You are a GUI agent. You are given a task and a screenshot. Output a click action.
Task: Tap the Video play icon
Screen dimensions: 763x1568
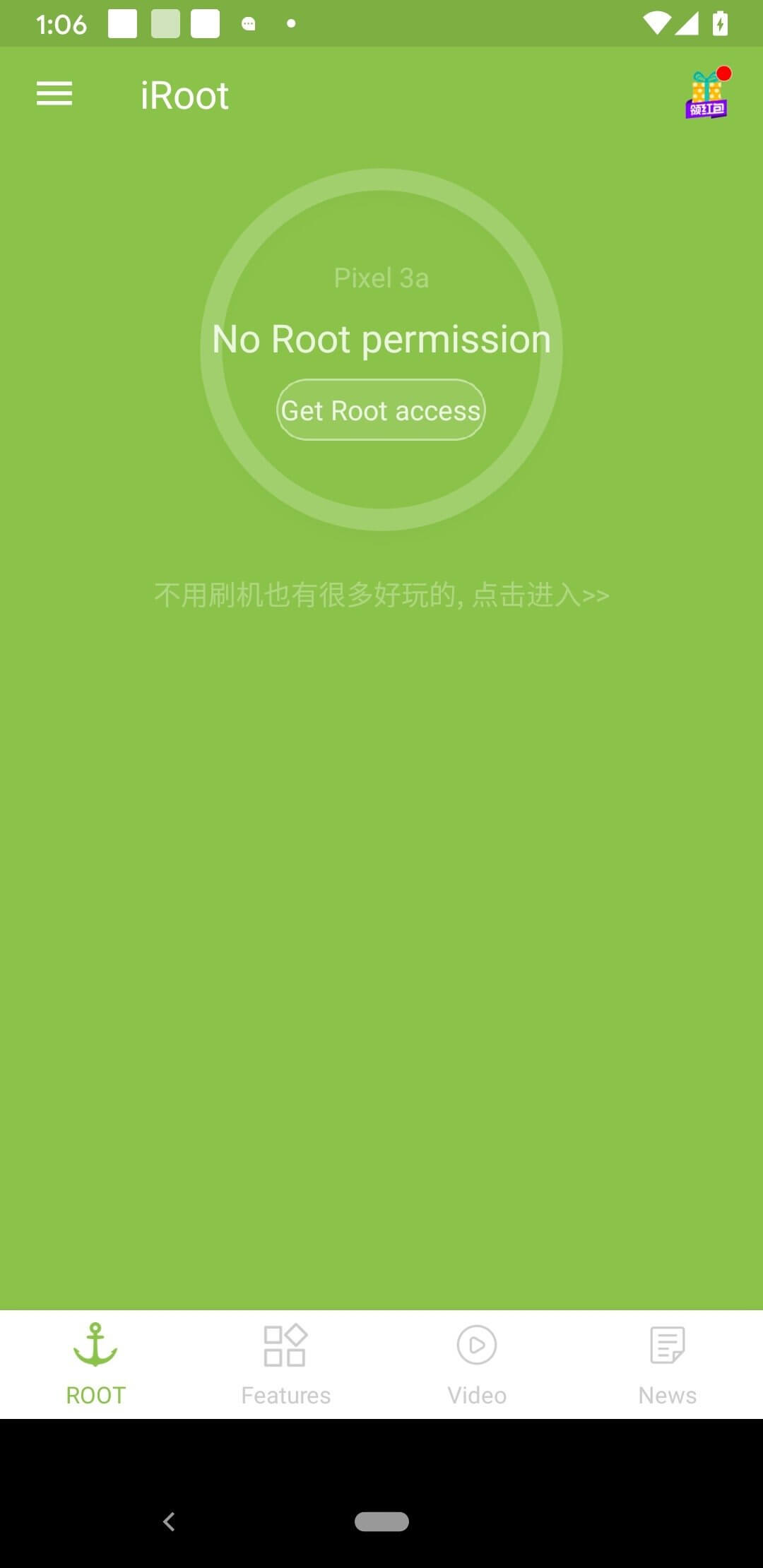coord(477,1345)
